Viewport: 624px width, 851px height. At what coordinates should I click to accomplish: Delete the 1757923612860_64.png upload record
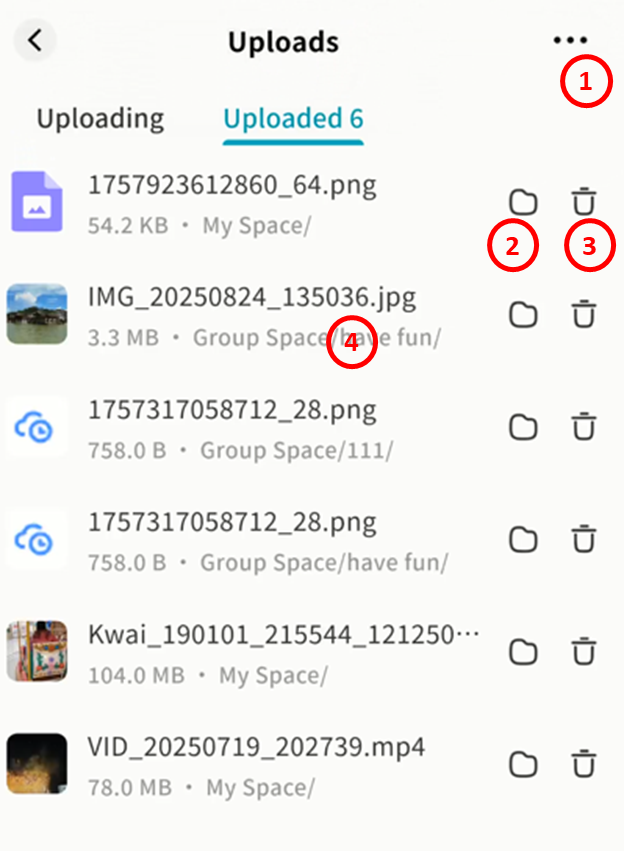(x=583, y=202)
